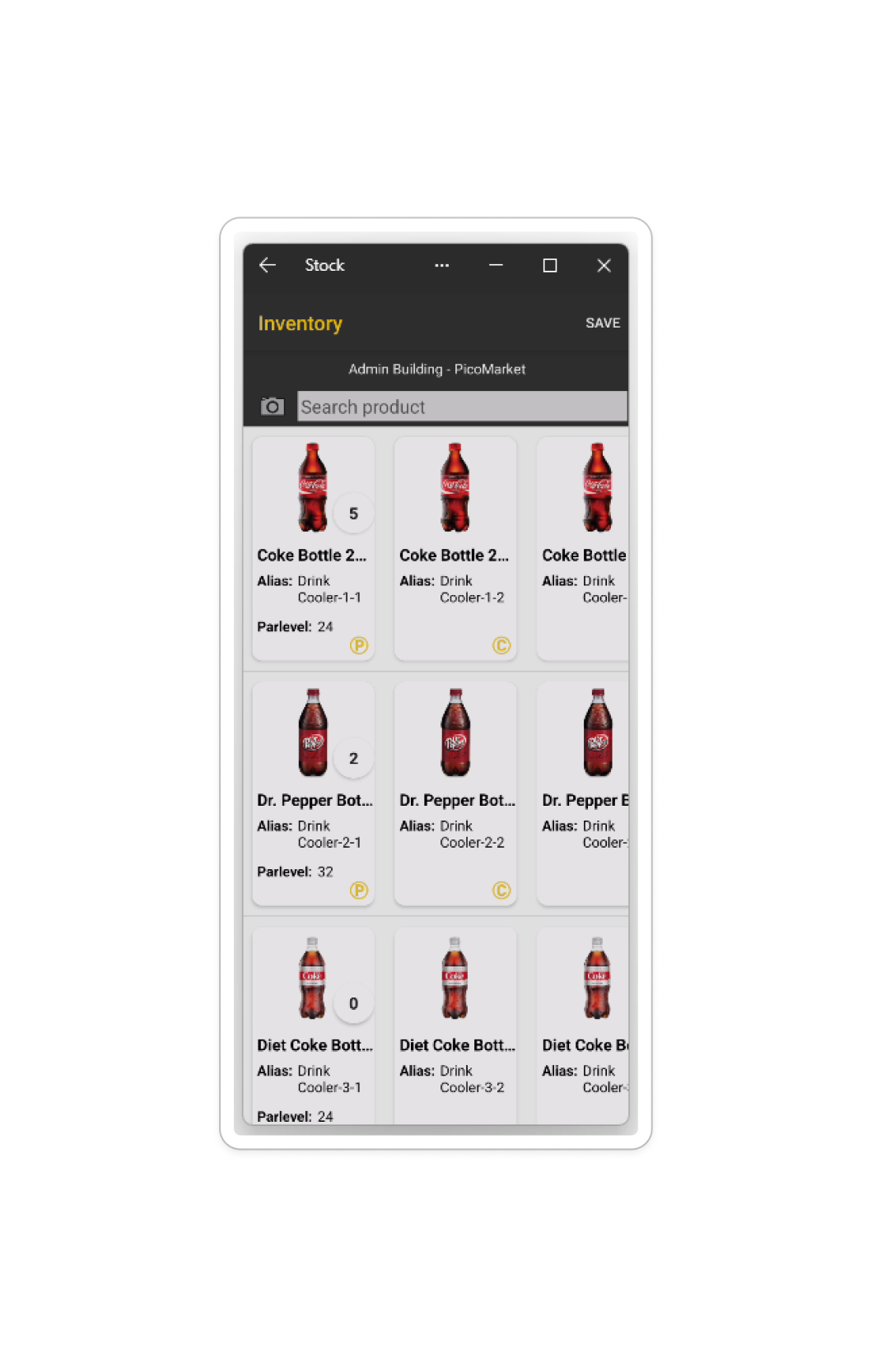Open the Coke Bottle card for Cooler-1-1
The height and width of the screenshot is (1372, 872).
click(313, 549)
